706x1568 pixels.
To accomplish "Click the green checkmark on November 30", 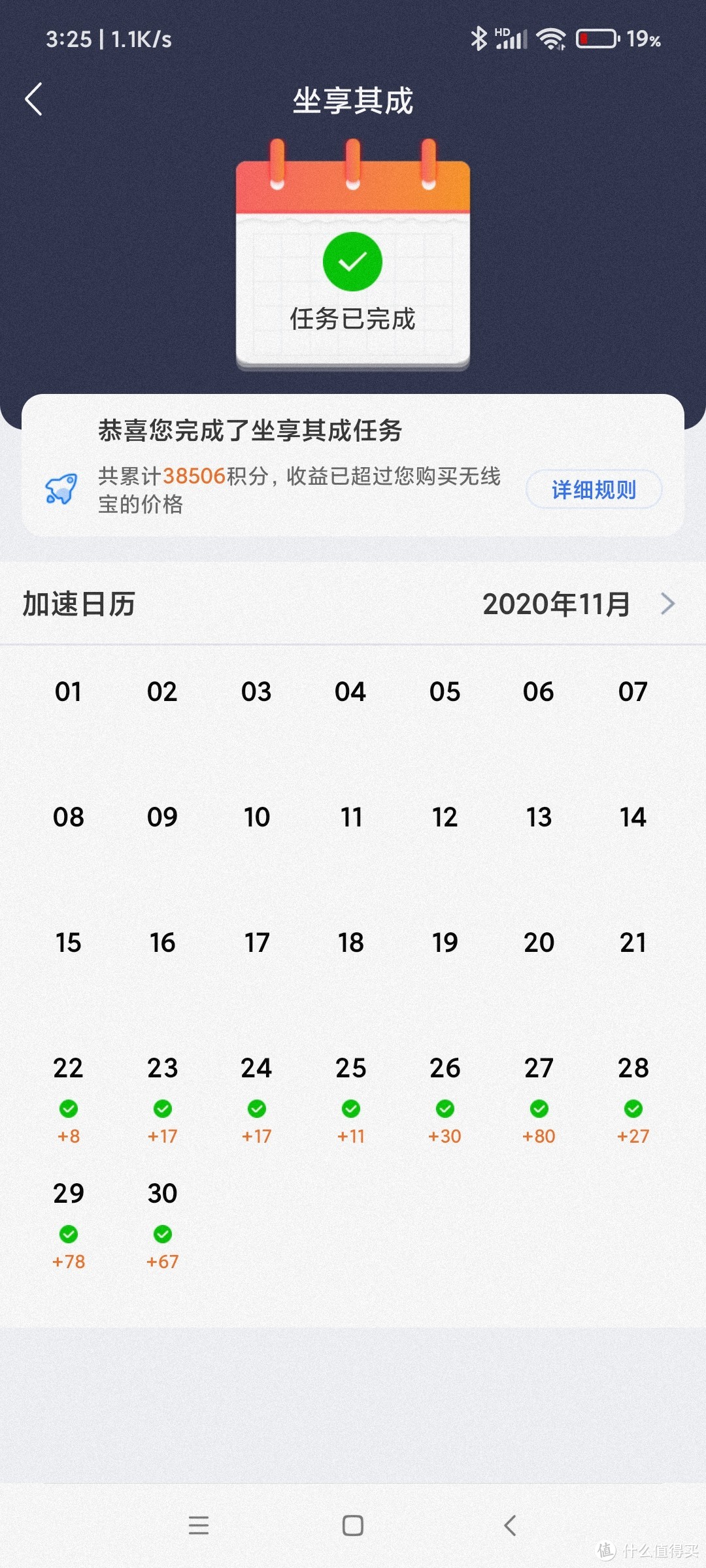I will tap(162, 1234).
